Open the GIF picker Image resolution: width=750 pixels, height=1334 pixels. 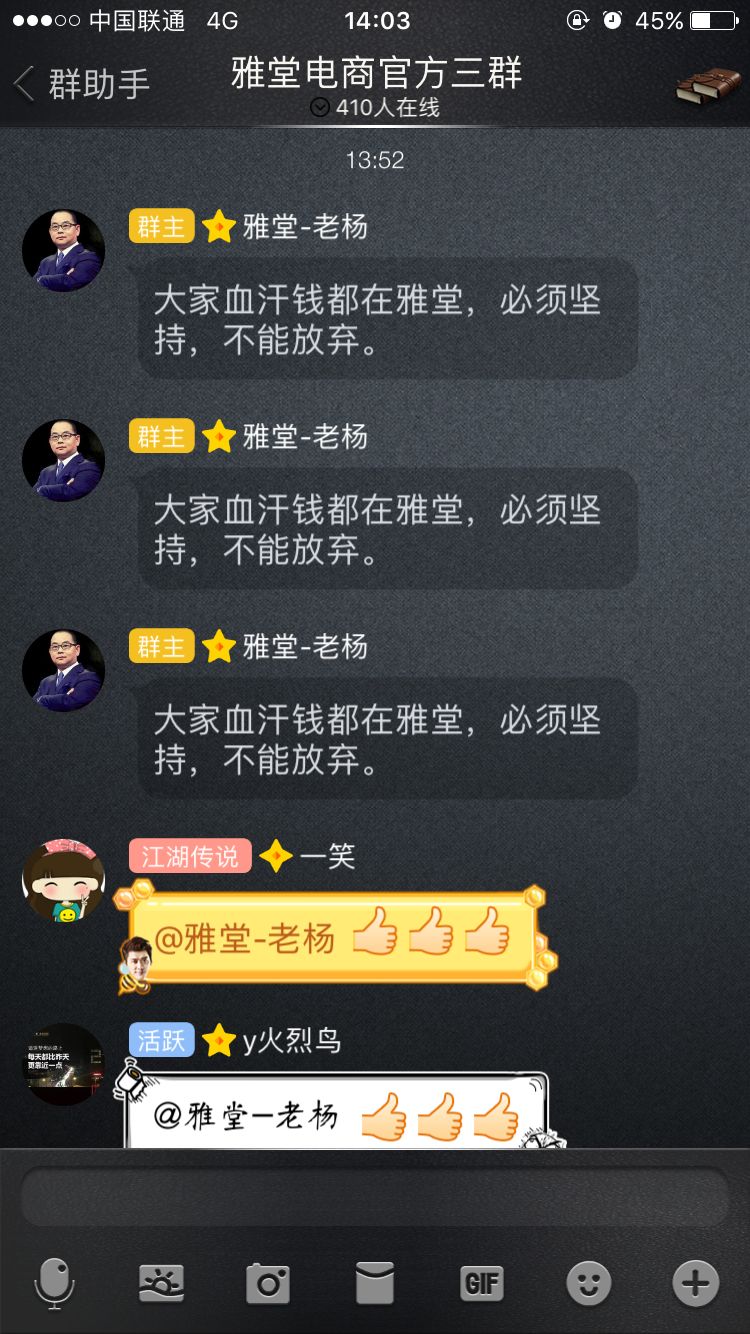(481, 1282)
